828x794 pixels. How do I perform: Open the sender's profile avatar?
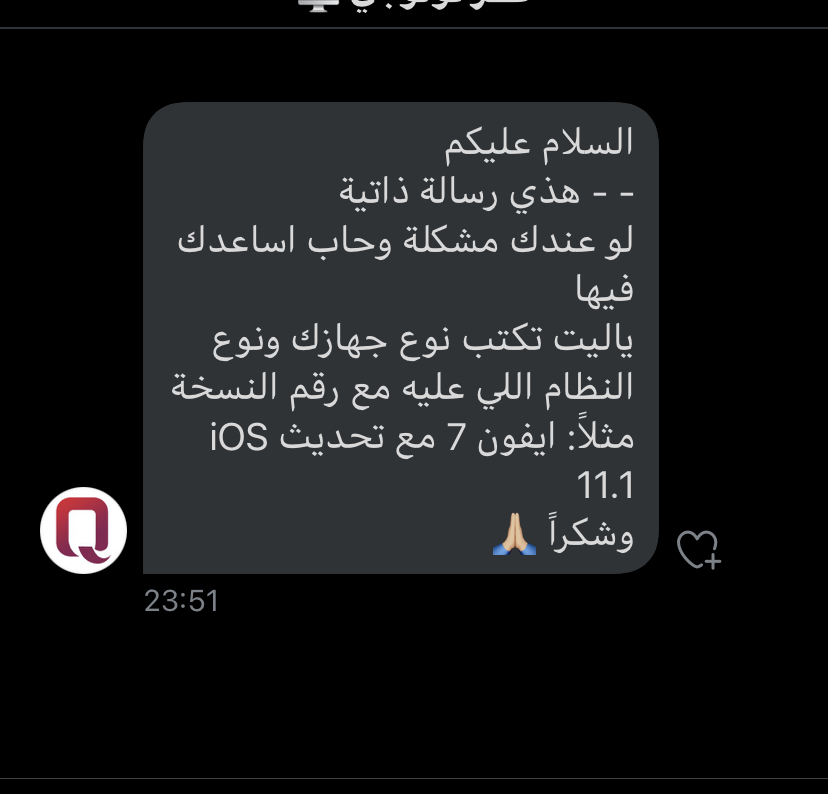(x=83, y=530)
